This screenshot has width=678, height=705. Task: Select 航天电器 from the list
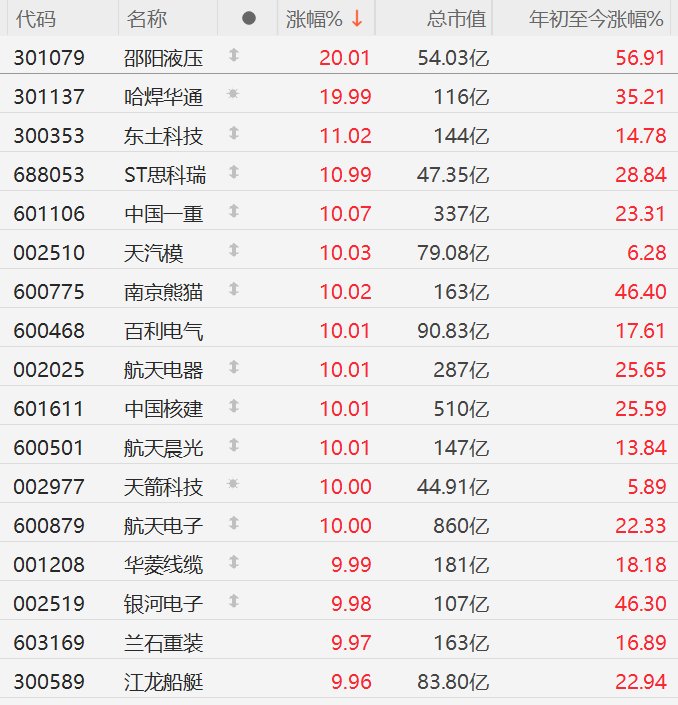tap(165, 370)
